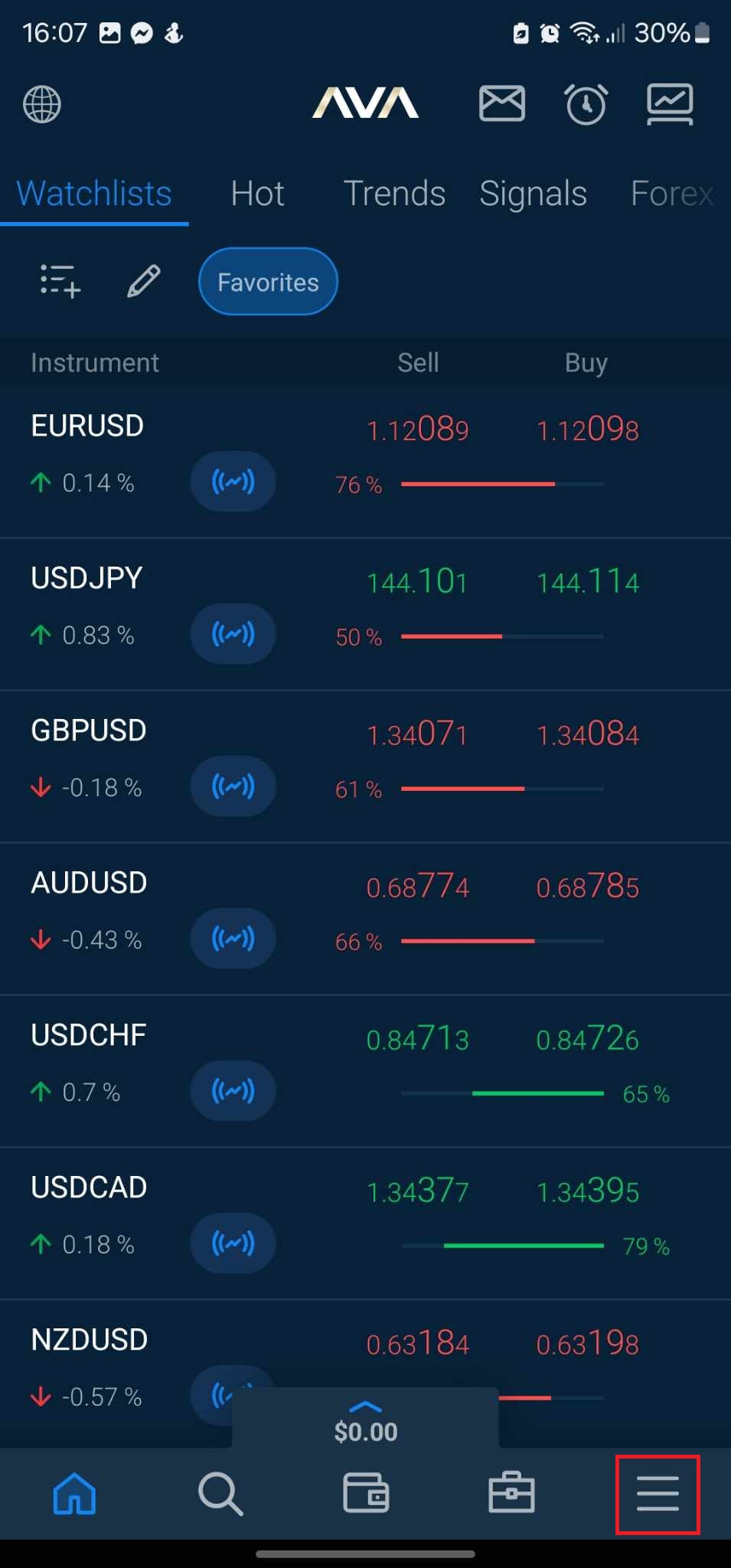Open the signal icon for AUDUSD

[233, 939]
